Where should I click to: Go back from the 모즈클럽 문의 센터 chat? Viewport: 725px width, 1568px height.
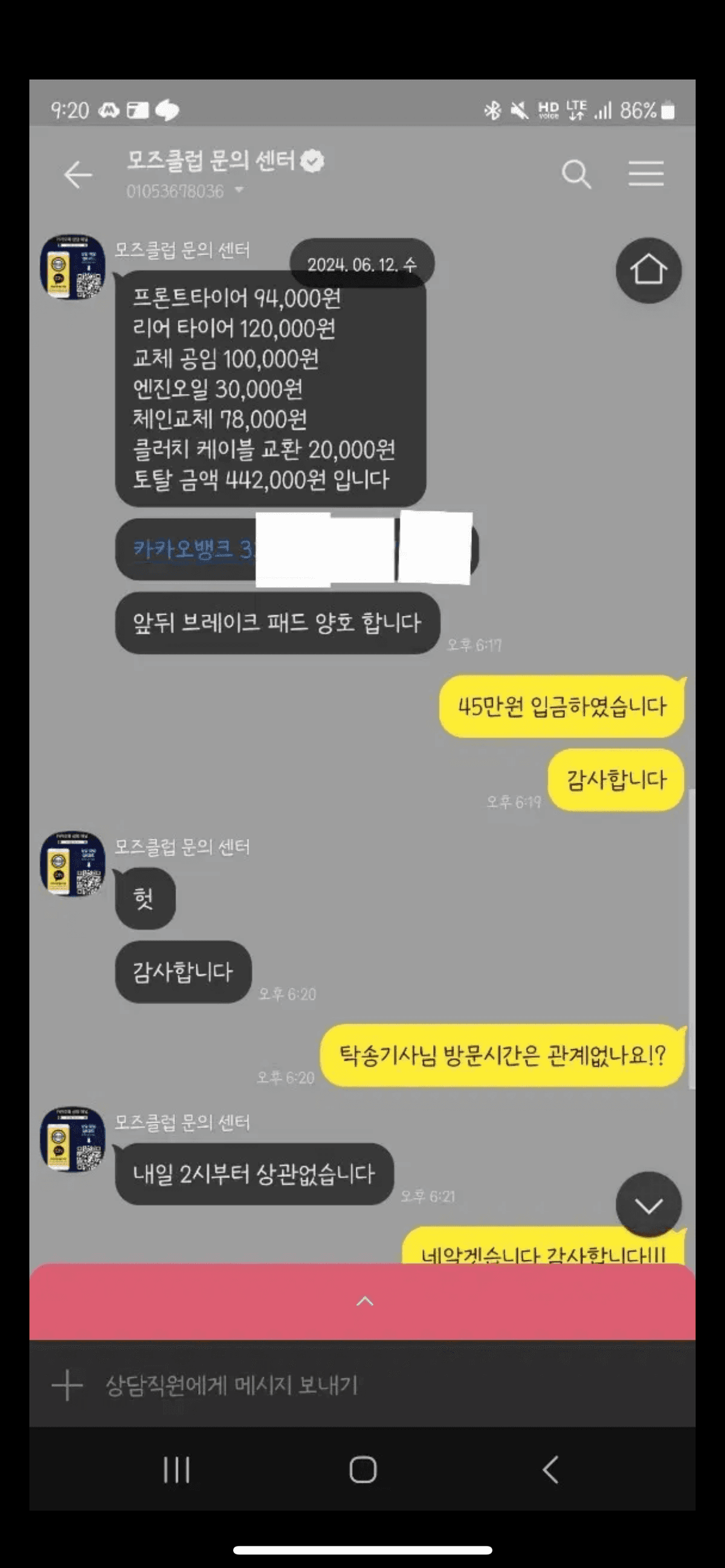click(x=78, y=175)
